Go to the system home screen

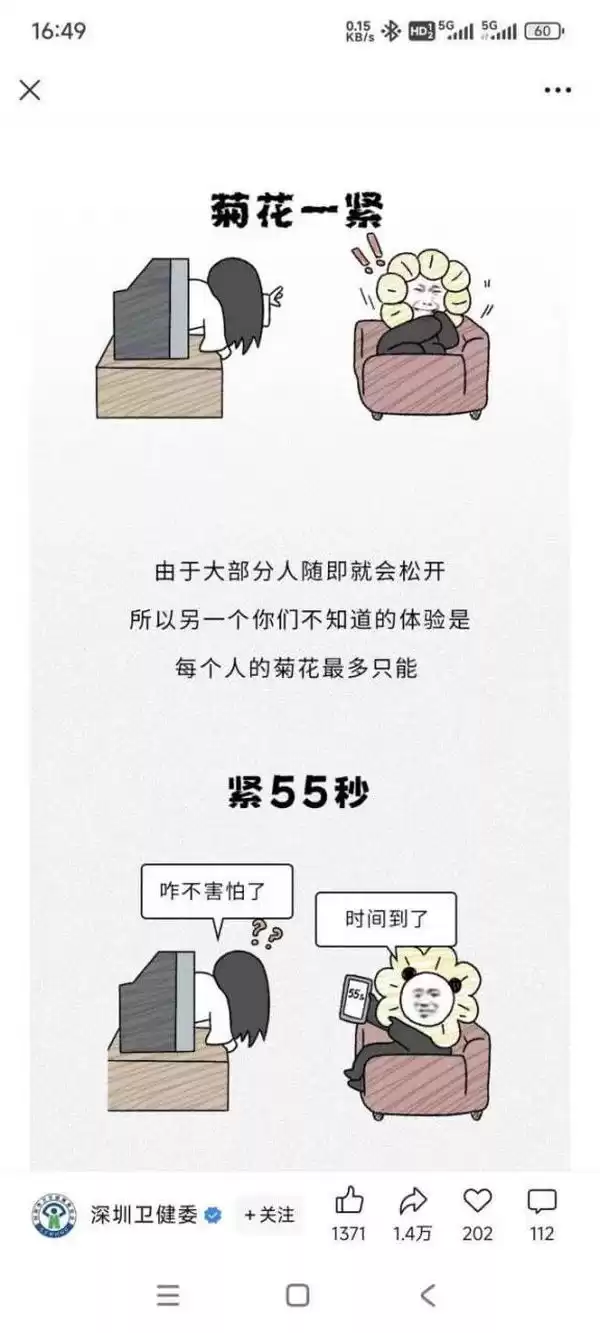click(297, 1296)
